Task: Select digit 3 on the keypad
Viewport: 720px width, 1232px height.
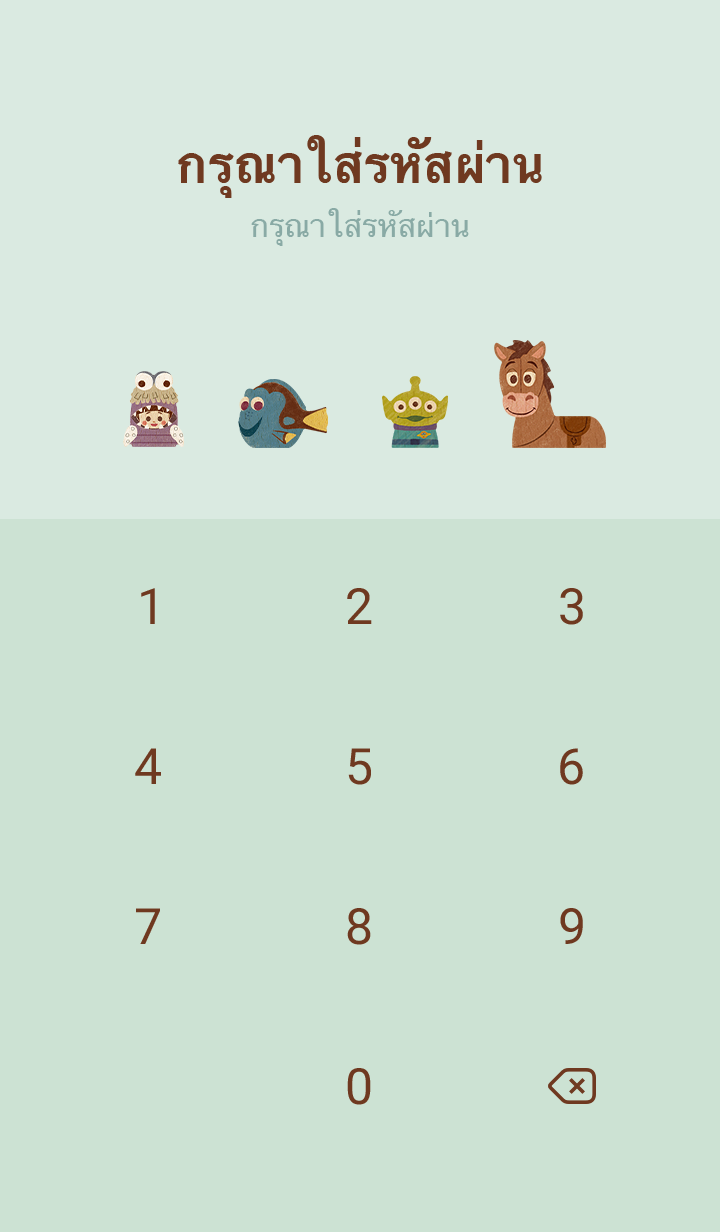Action: [571, 607]
